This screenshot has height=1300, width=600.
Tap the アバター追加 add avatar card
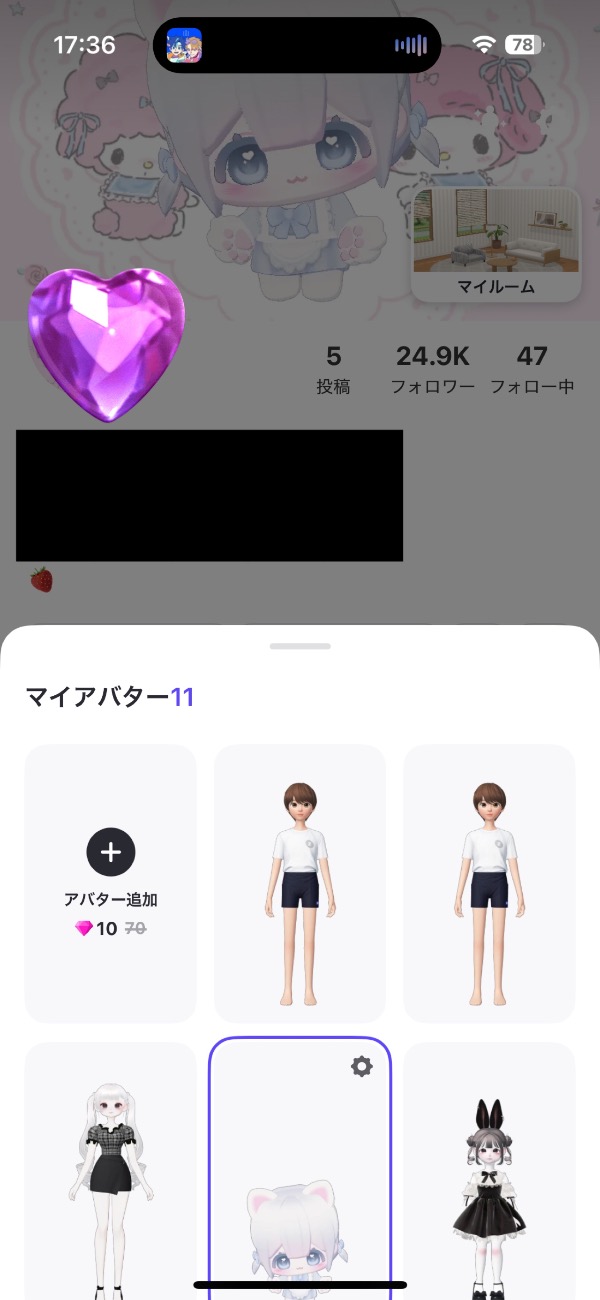click(x=110, y=882)
